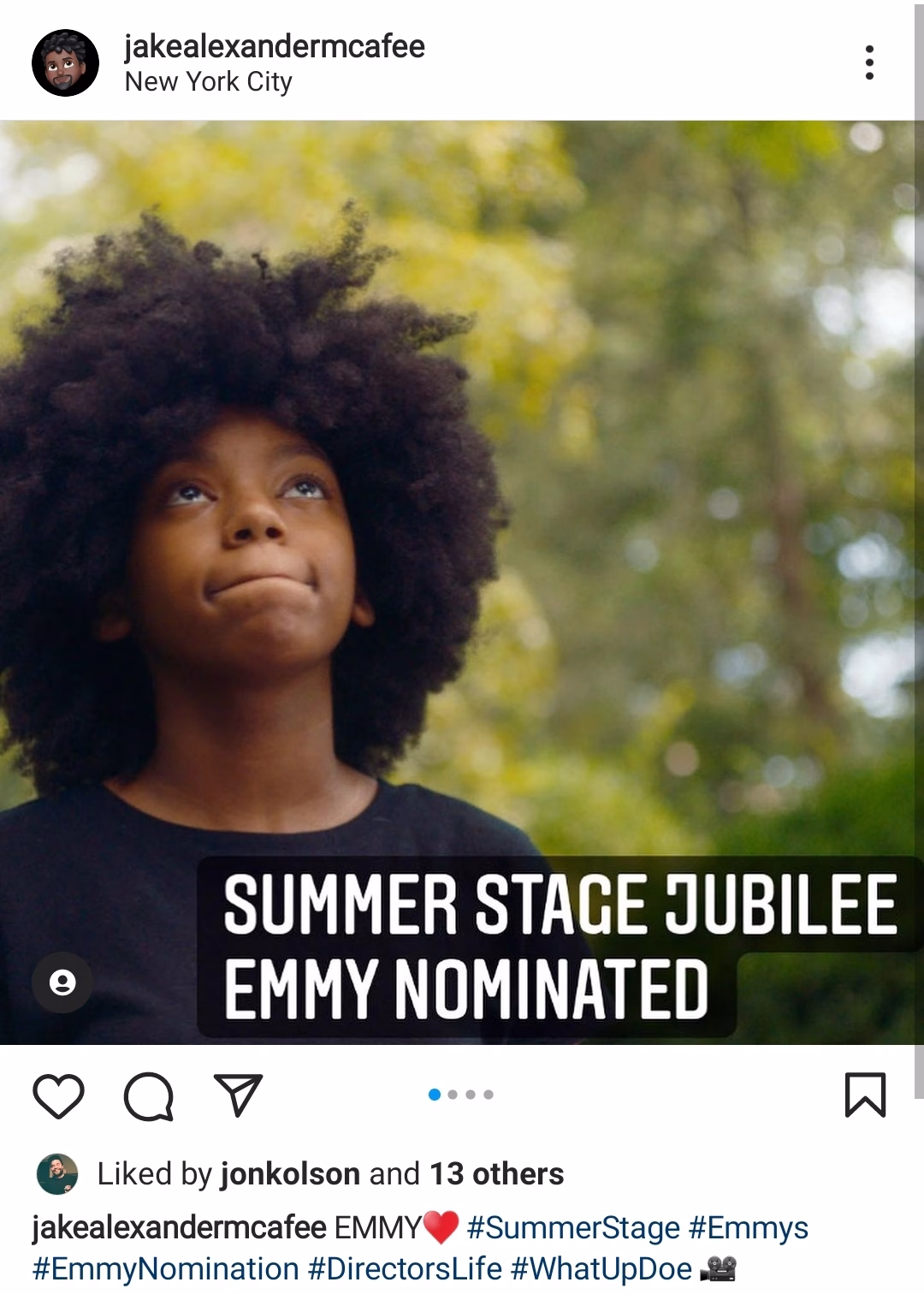Open the #Emmys hashtag

(x=748, y=1228)
